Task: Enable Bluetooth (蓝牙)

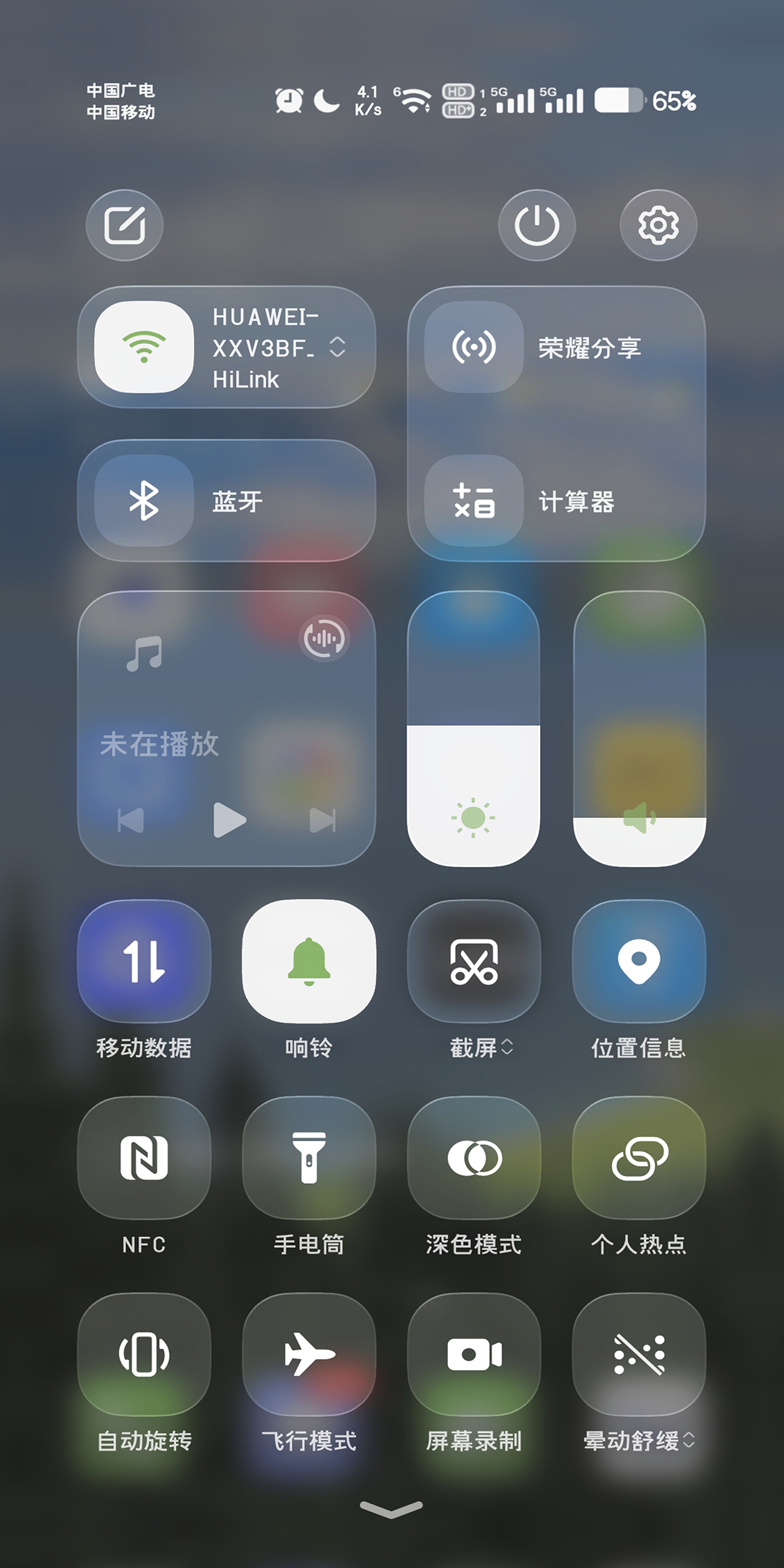Action: click(x=144, y=501)
